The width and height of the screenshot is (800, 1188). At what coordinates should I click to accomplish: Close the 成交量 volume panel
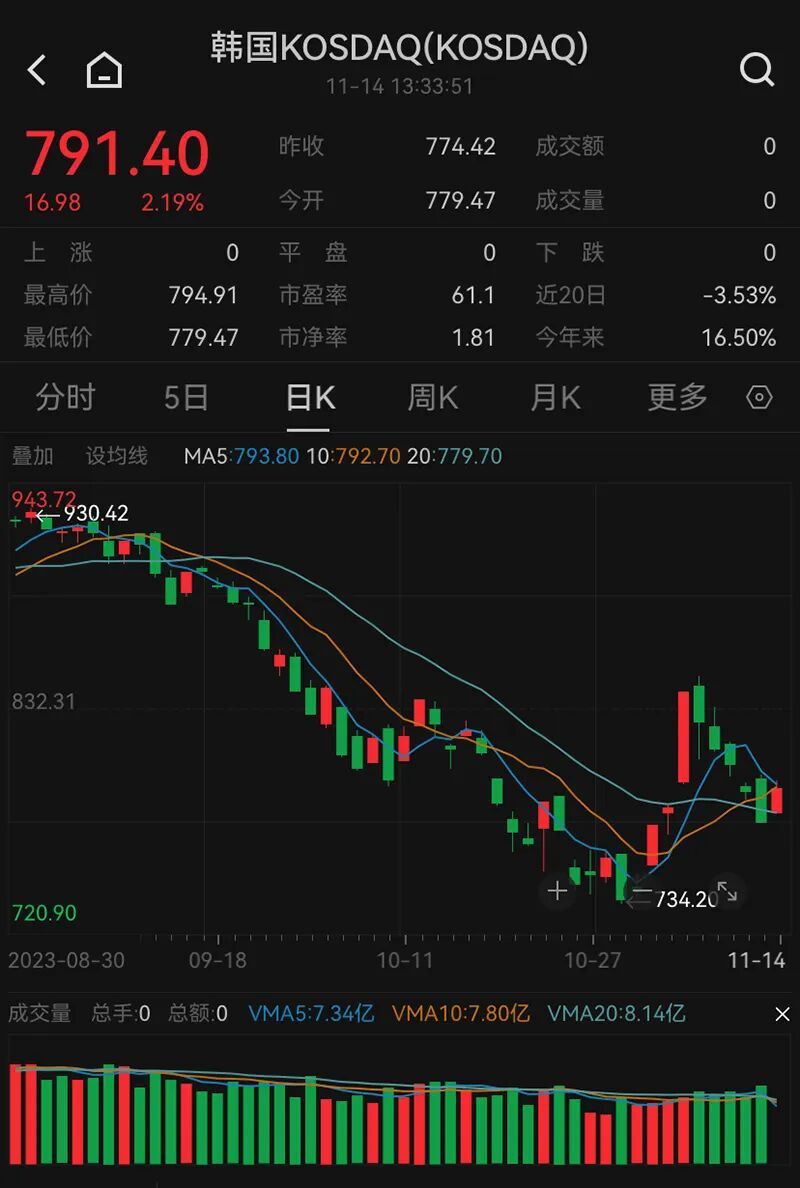tap(782, 1014)
